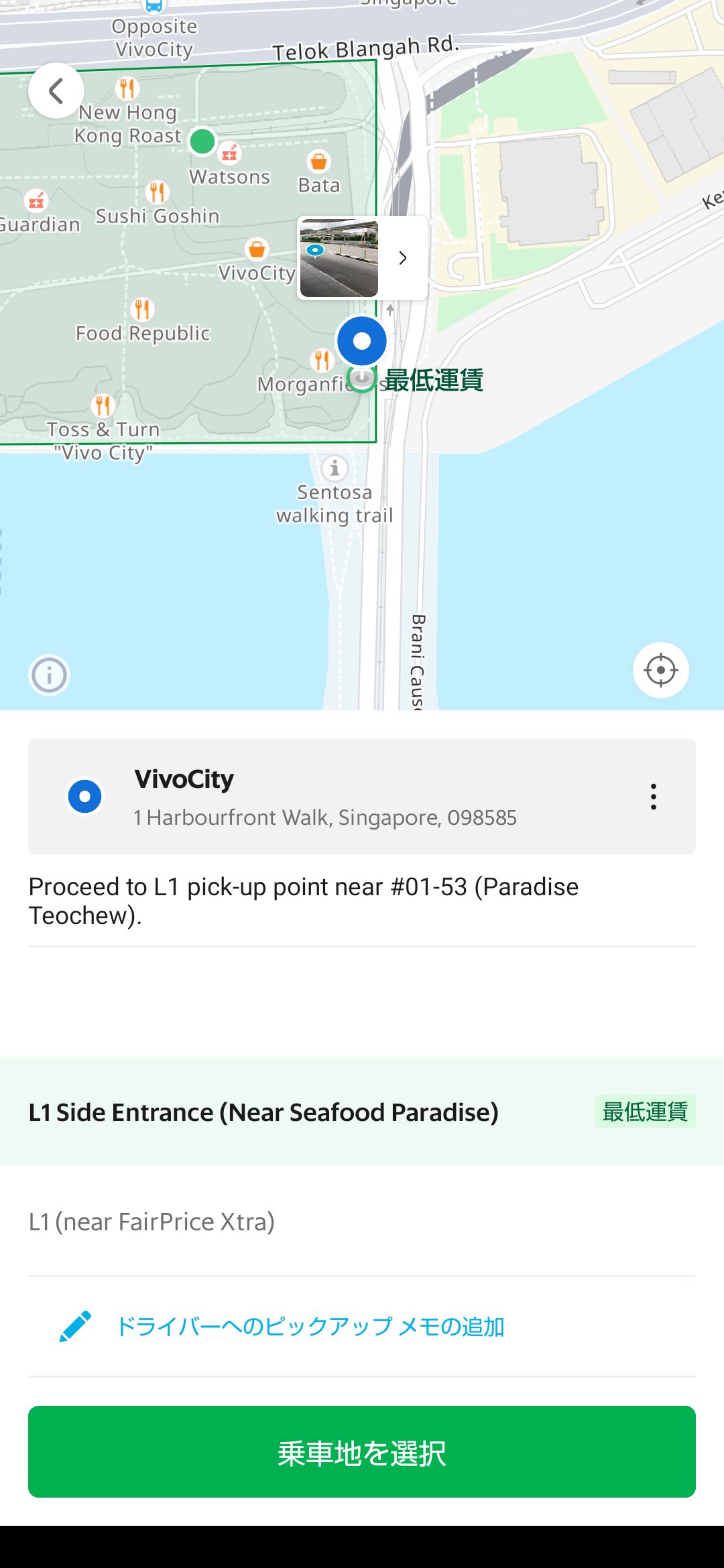Viewport: 724px width, 1568px height.
Task: Choose L1 (near FairPrice Xtra) pickup point
Action: (x=362, y=1222)
